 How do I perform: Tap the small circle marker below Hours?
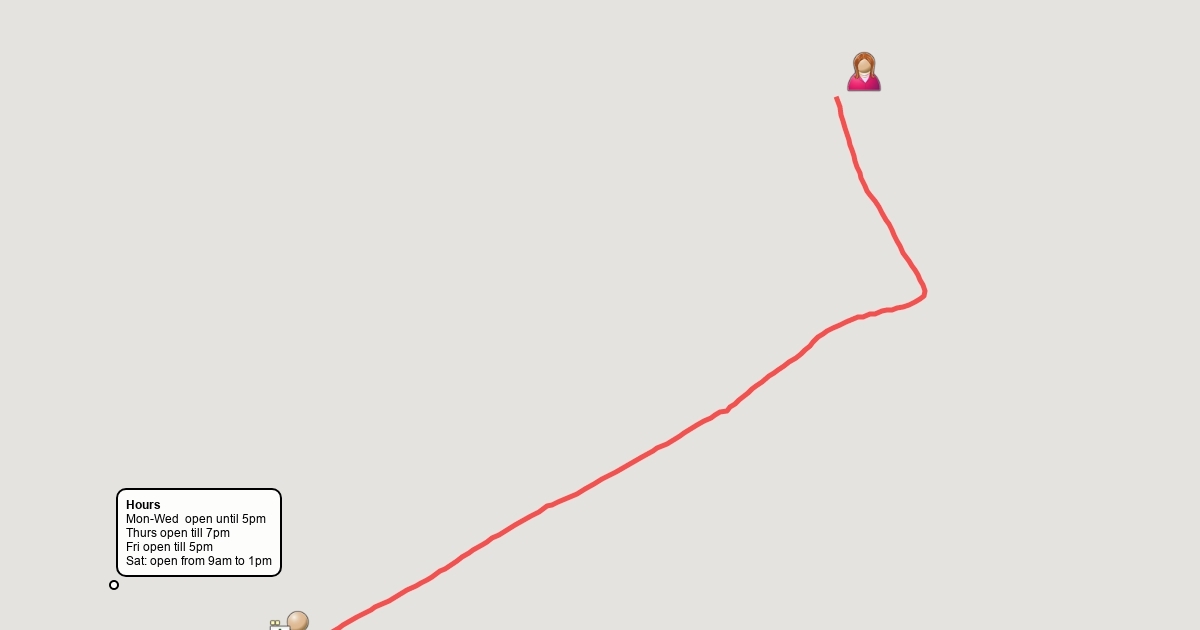(114, 585)
